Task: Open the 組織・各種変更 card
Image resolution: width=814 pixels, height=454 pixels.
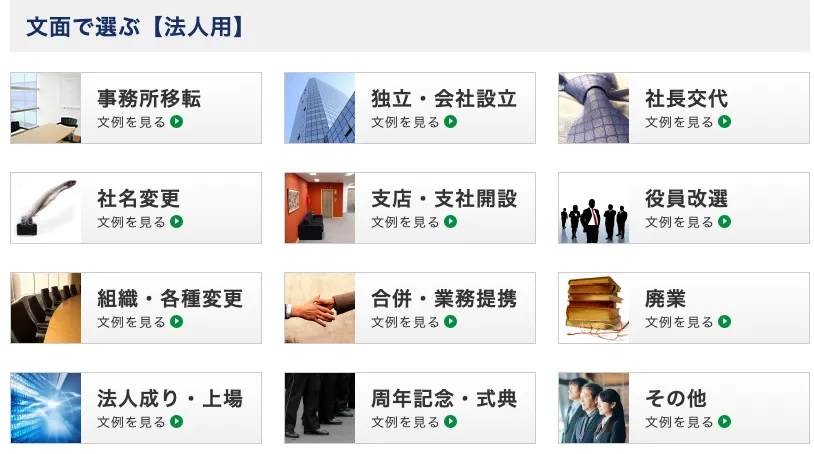Action: 136,308
